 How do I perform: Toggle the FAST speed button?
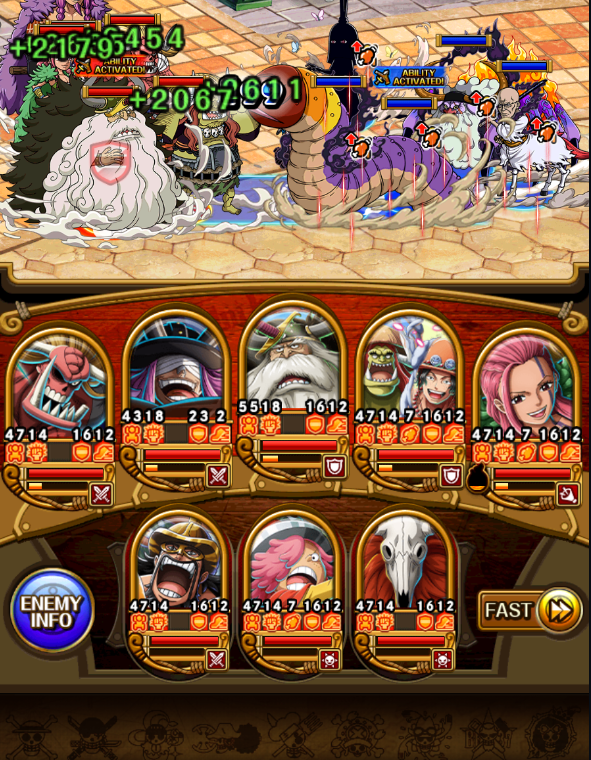click(x=531, y=610)
